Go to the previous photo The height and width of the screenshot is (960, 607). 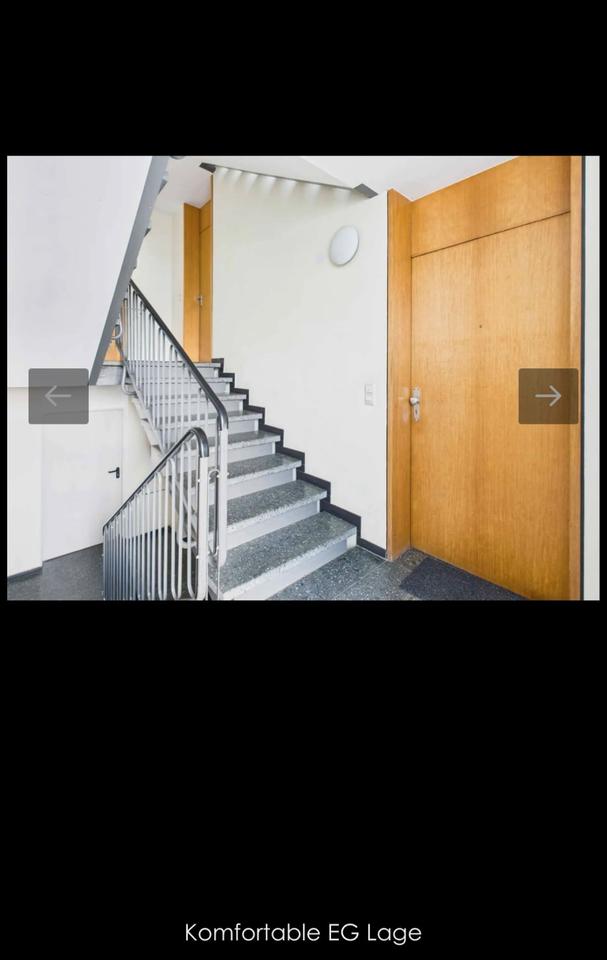pyautogui.click(x=58, y=396)
